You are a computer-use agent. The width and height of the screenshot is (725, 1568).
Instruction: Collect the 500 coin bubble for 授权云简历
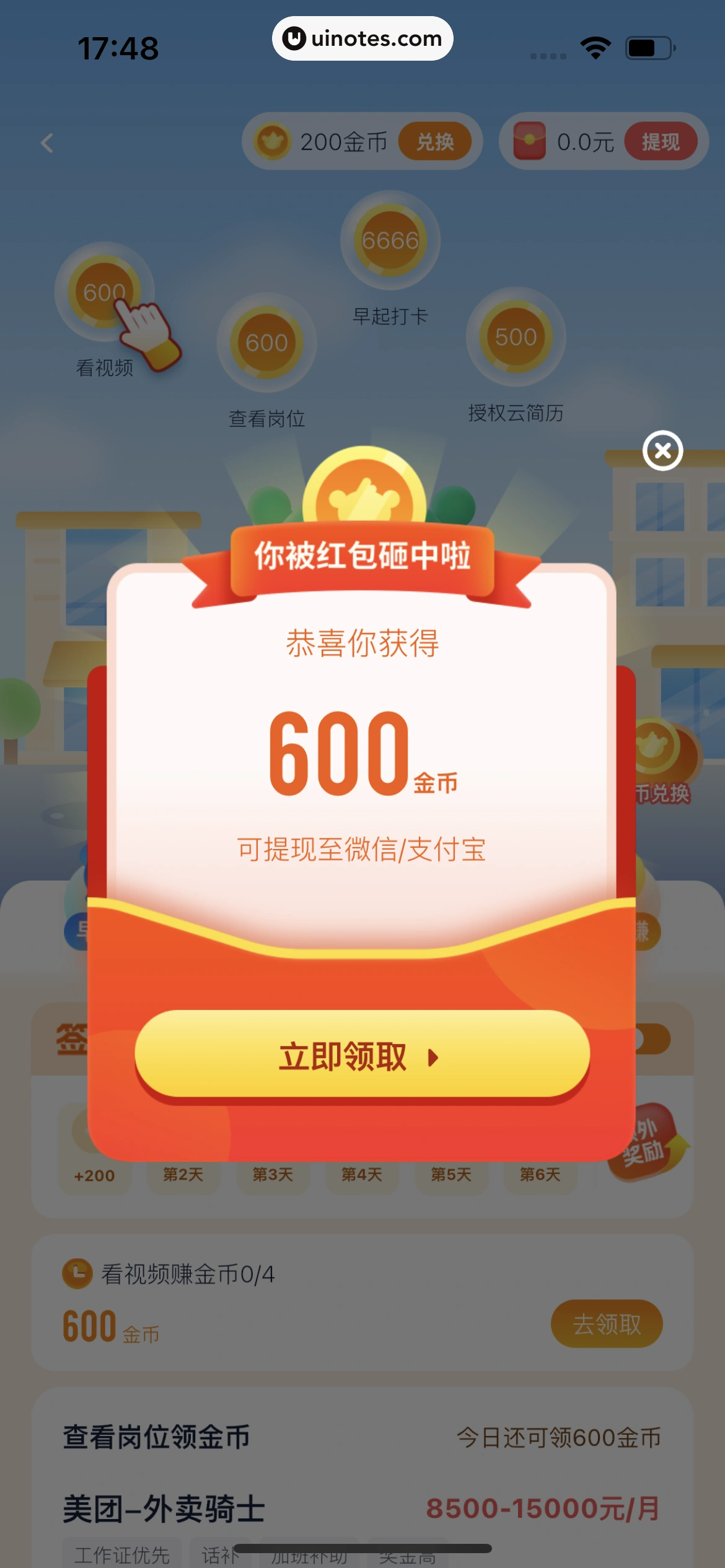click(x=516, y=337)
